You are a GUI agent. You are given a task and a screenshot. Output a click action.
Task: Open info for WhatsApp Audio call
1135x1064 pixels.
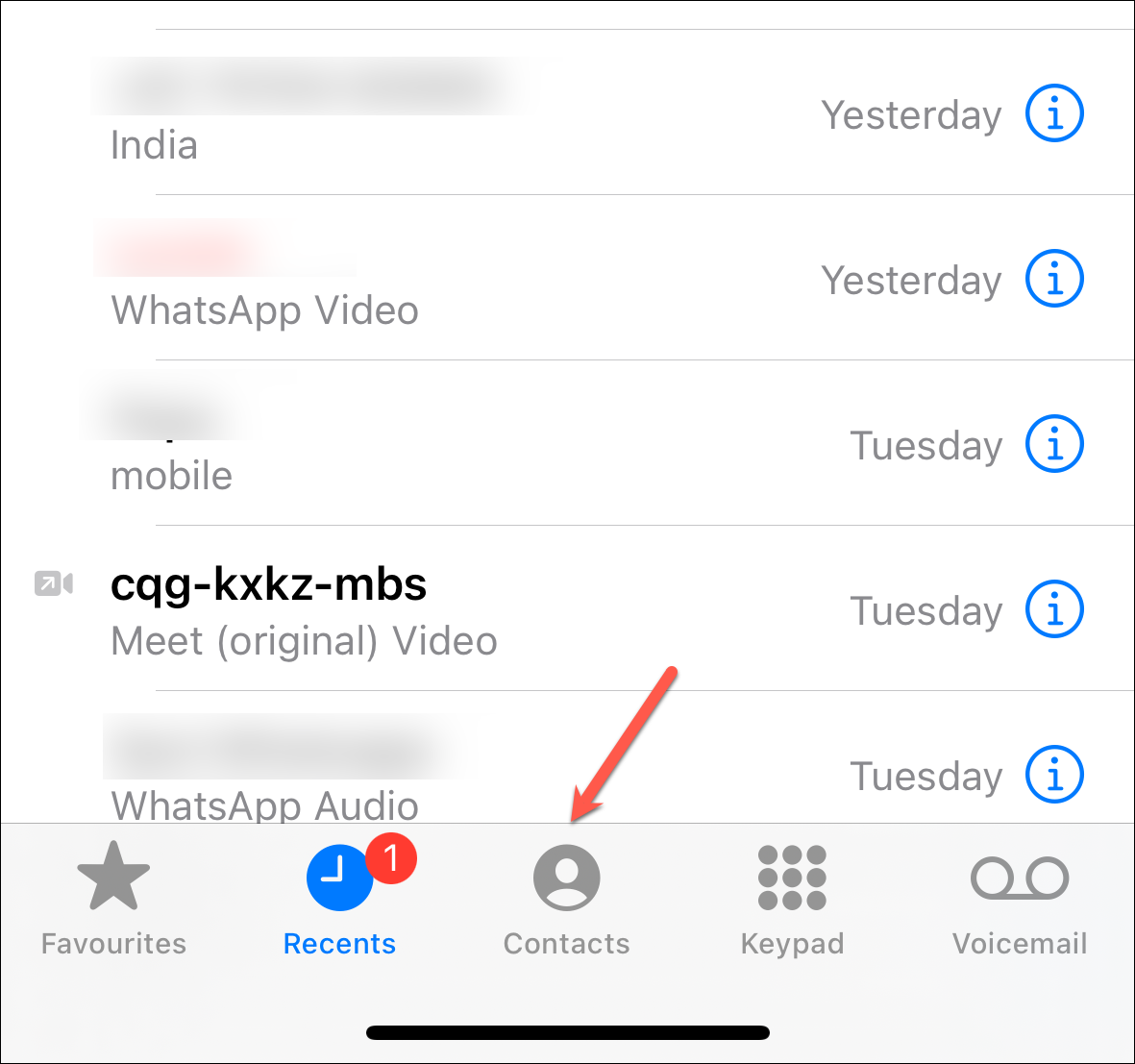(1054, 775)
